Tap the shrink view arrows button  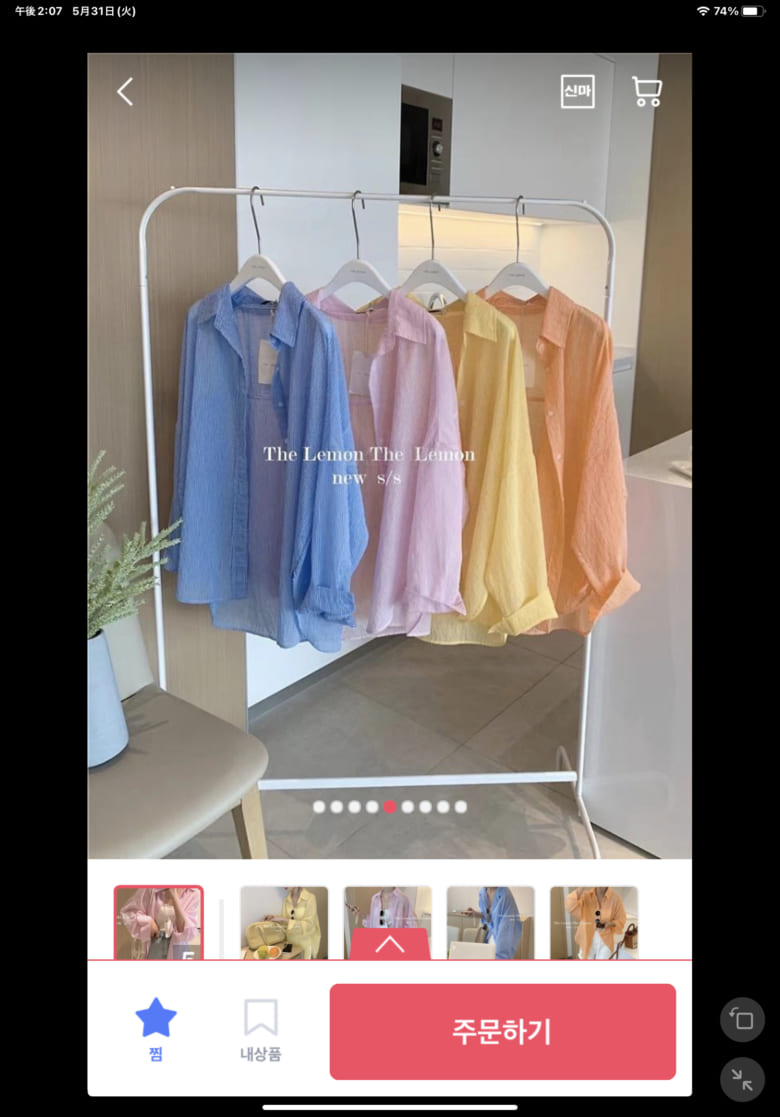(742, 1080)
